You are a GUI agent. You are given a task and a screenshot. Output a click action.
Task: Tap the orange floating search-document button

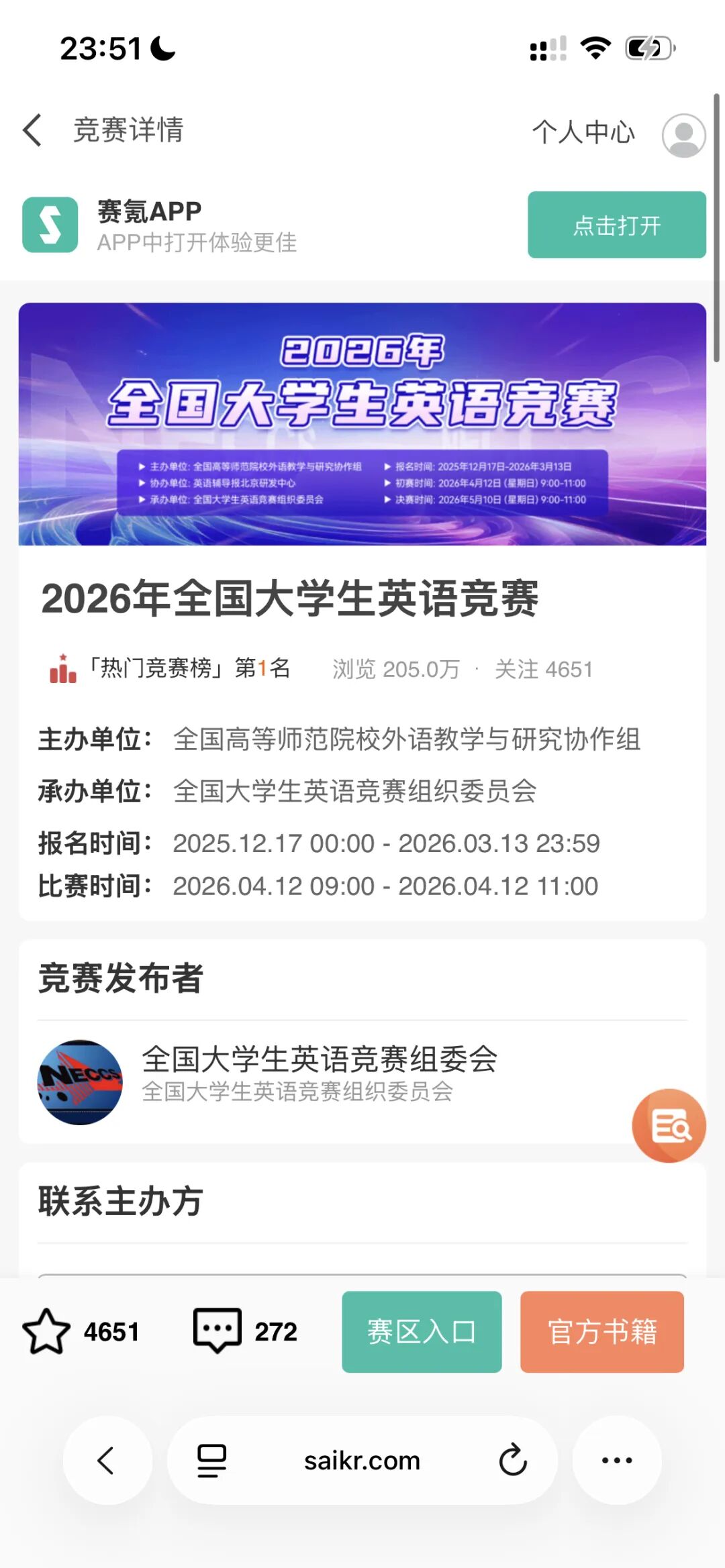tap(669, 1125)
